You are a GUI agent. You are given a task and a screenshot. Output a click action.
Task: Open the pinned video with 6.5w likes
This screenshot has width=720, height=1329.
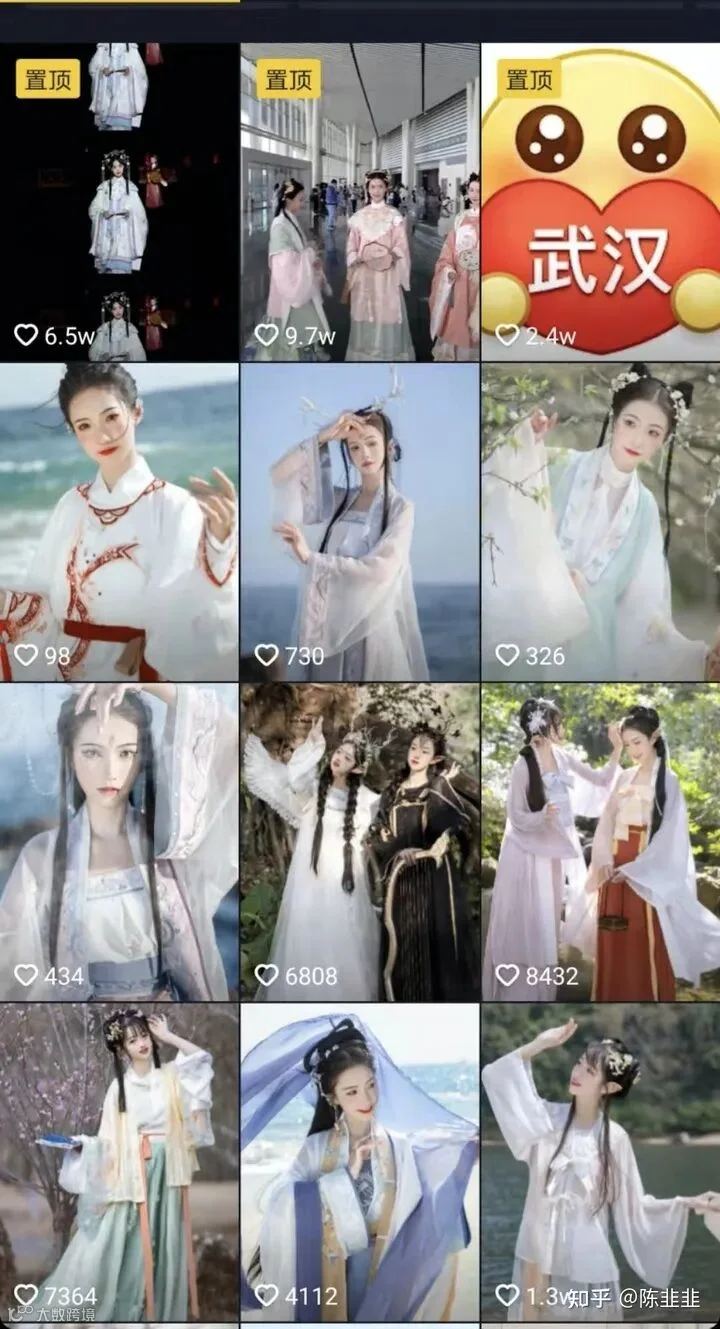(x=119, y=202)
